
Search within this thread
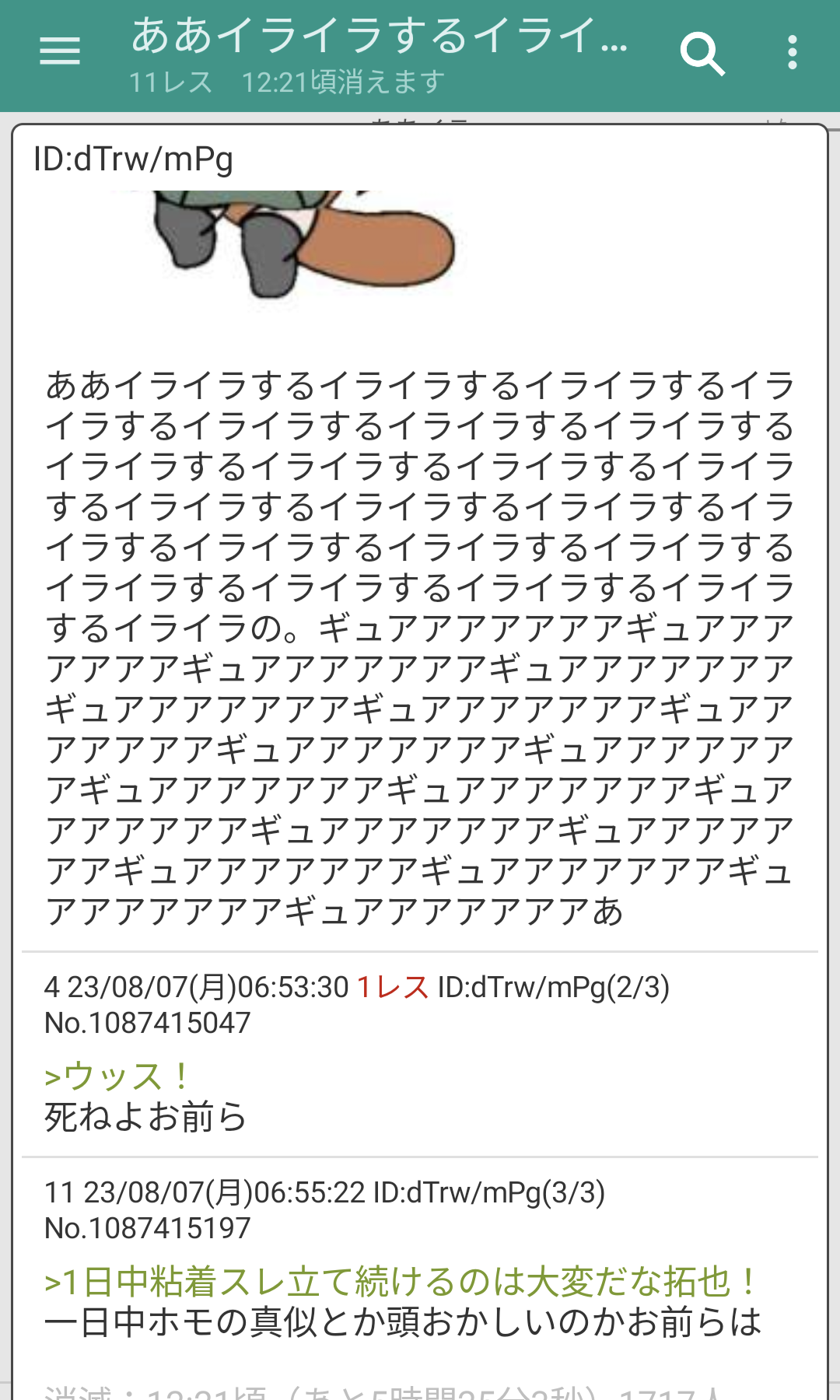pos(702,53)
